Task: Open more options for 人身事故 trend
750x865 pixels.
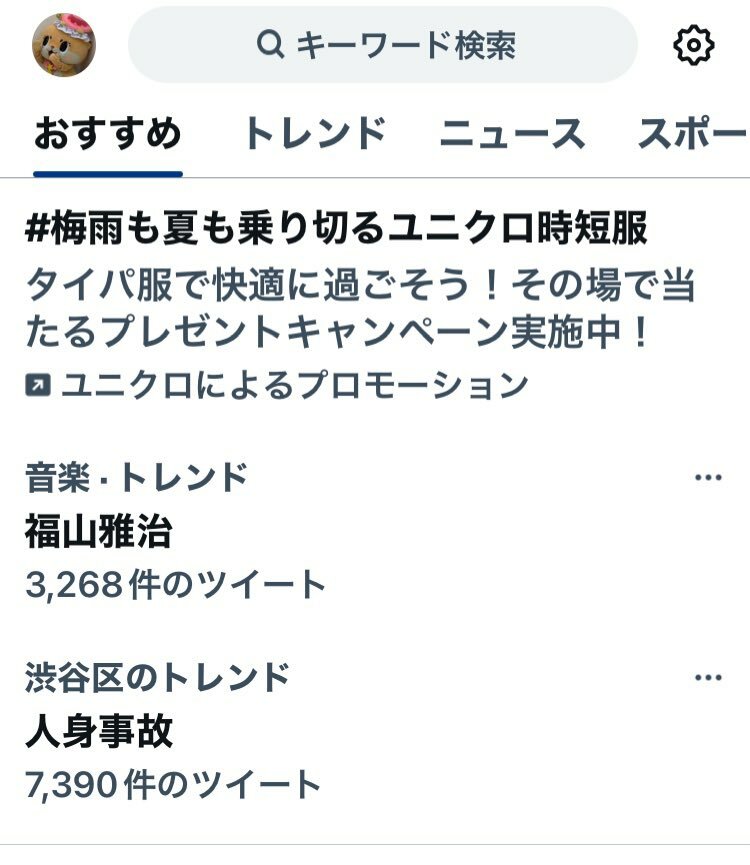Action: coord(708,678)
